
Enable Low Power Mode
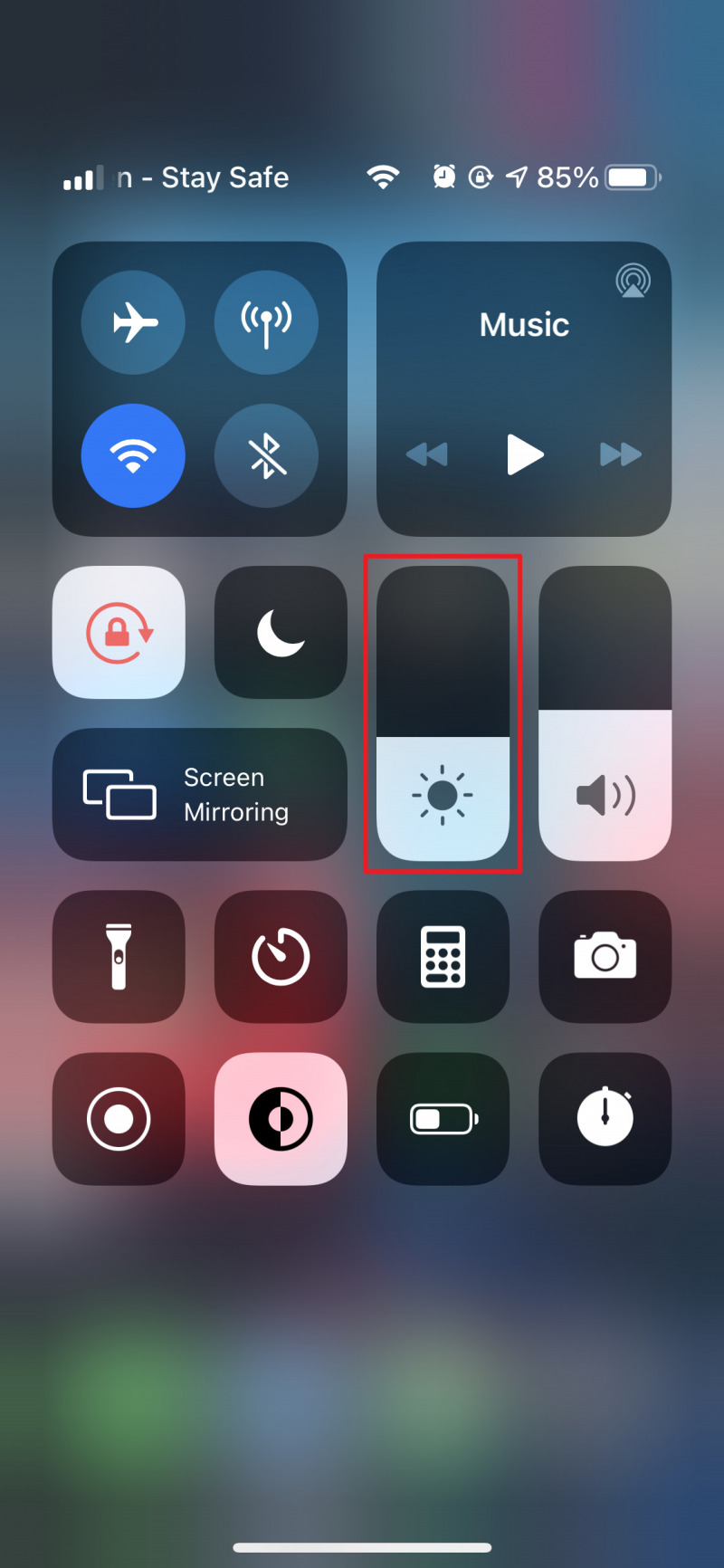pyautogui.click(x=443, y=1119)
